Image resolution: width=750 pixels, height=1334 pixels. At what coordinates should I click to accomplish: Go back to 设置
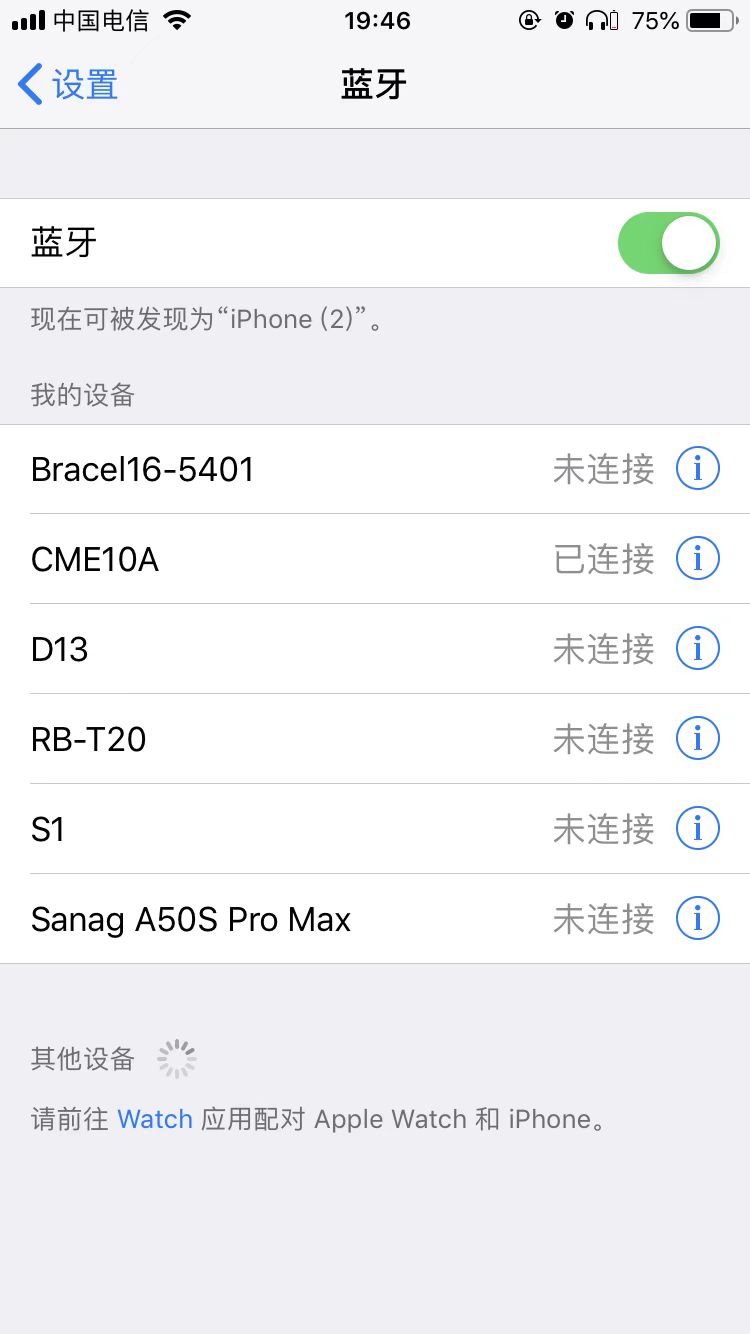pyautogui.click(x=68, y=85)
